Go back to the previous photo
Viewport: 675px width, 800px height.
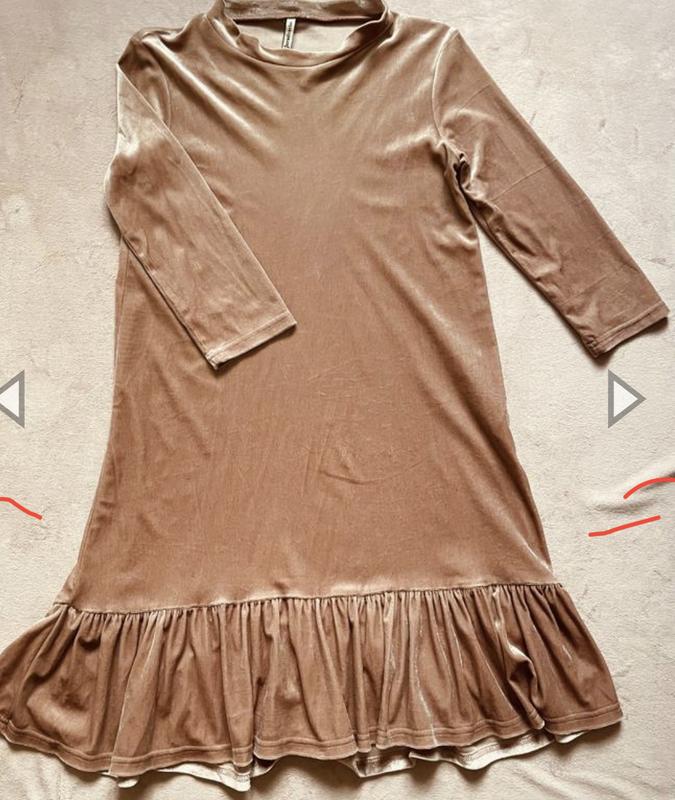coord(12,398)
